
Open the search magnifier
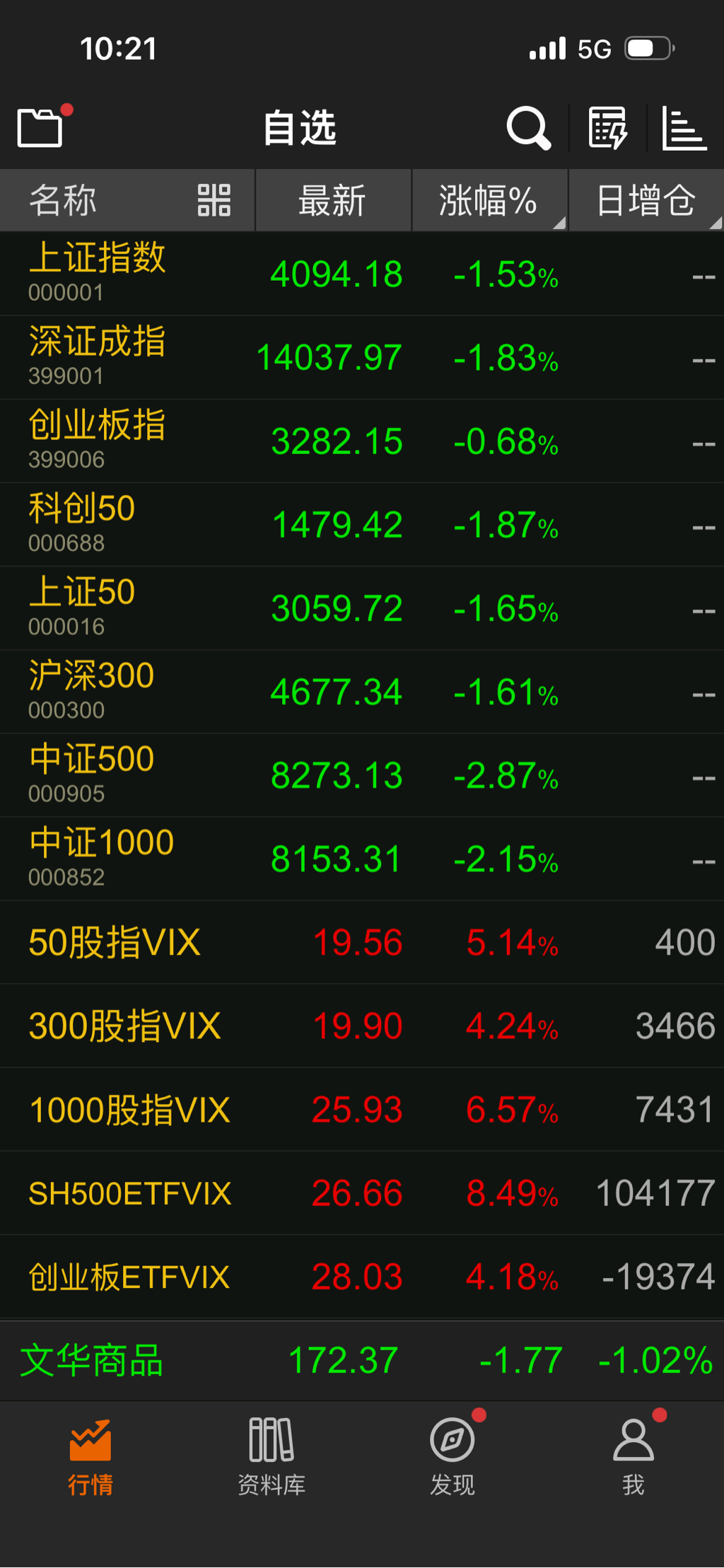[x=527, y=128]
